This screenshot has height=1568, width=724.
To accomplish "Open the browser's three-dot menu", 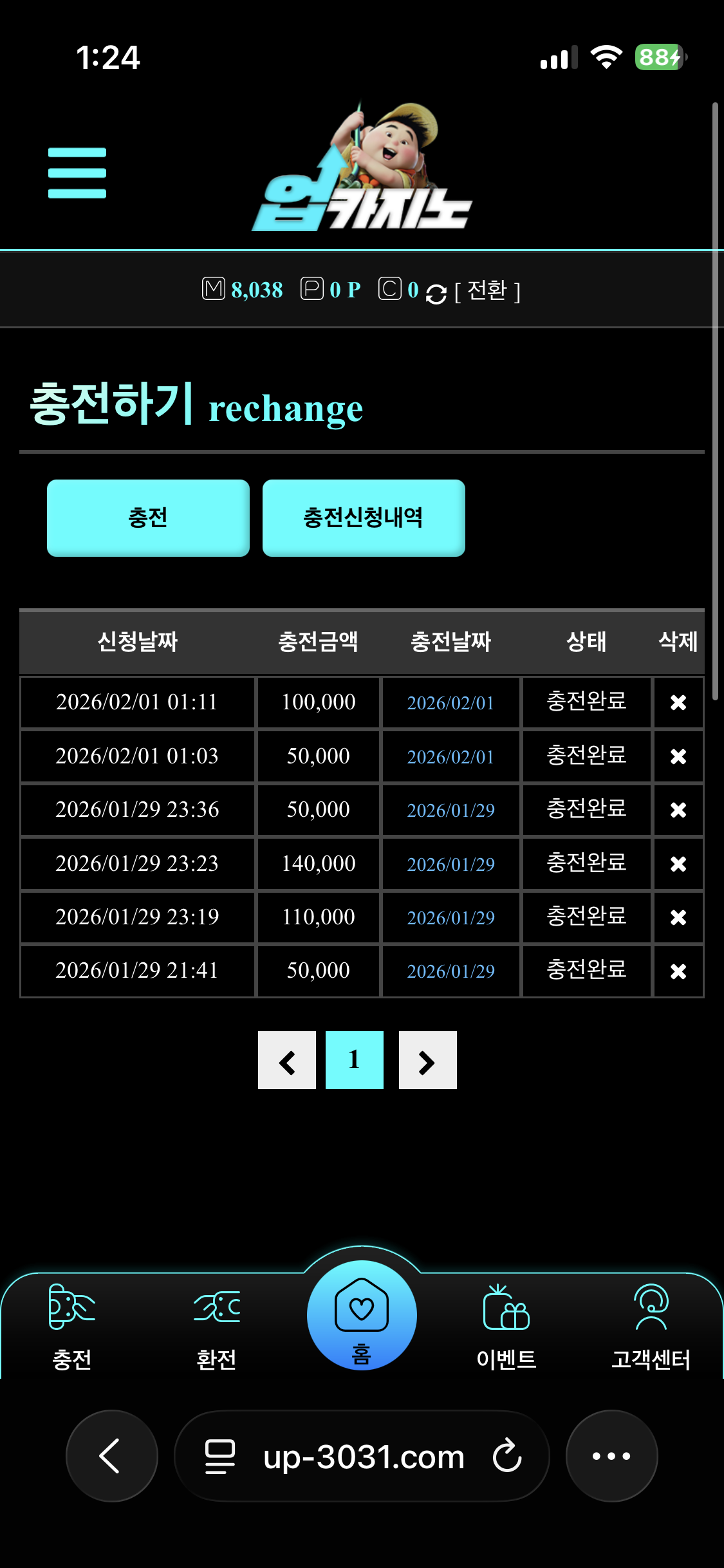I will tap(611, 1456).
